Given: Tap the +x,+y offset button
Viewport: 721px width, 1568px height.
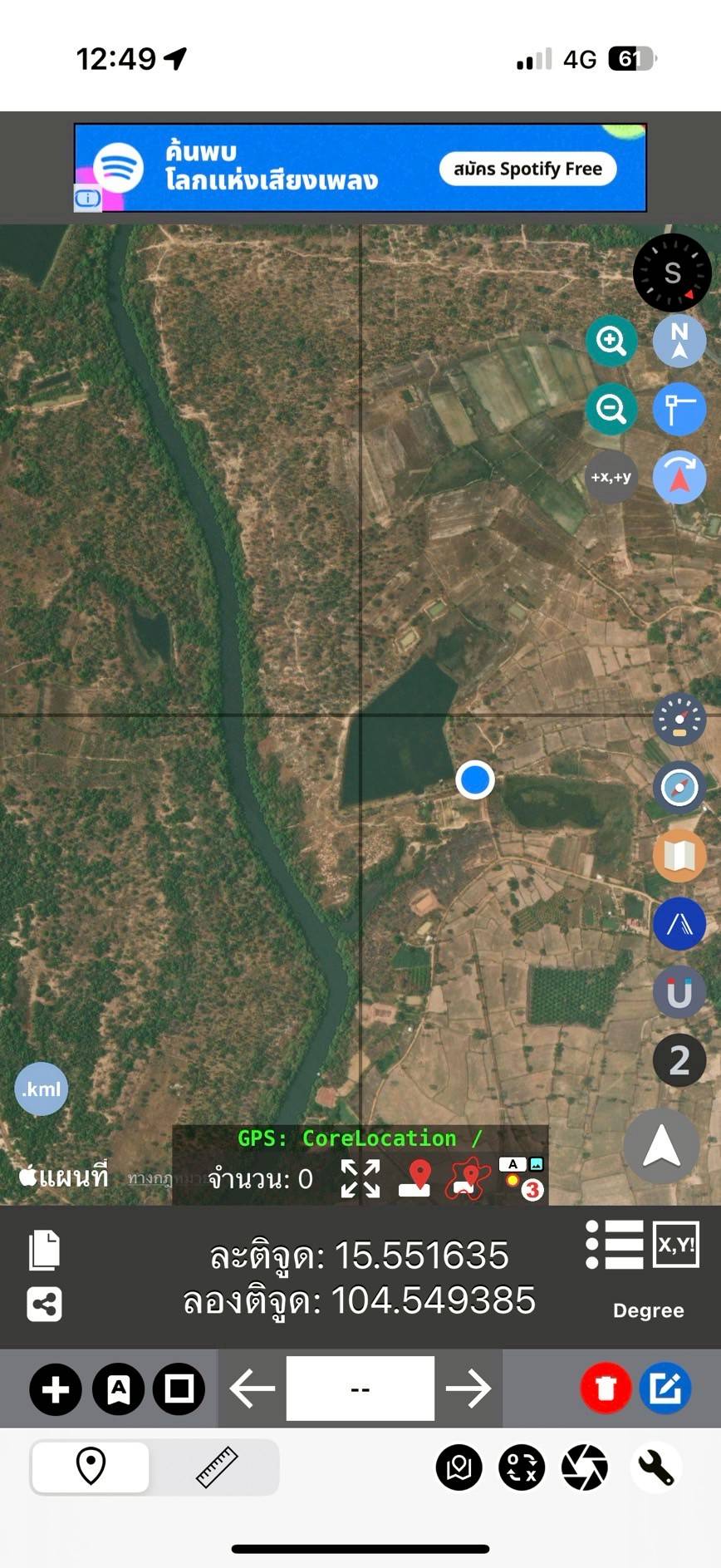Looking at the screenshot, I should pos(611,477).
